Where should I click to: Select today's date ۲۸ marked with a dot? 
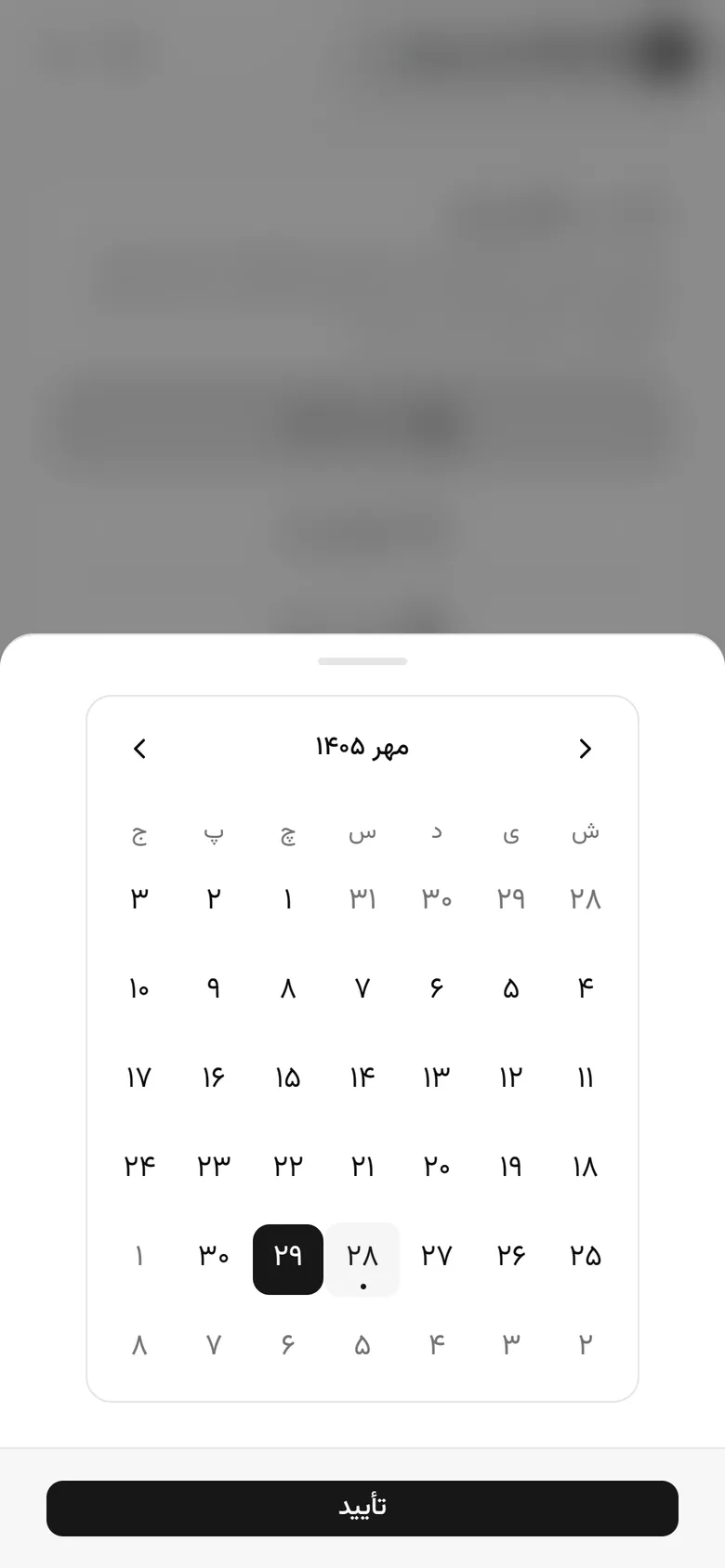[362, 1260]
